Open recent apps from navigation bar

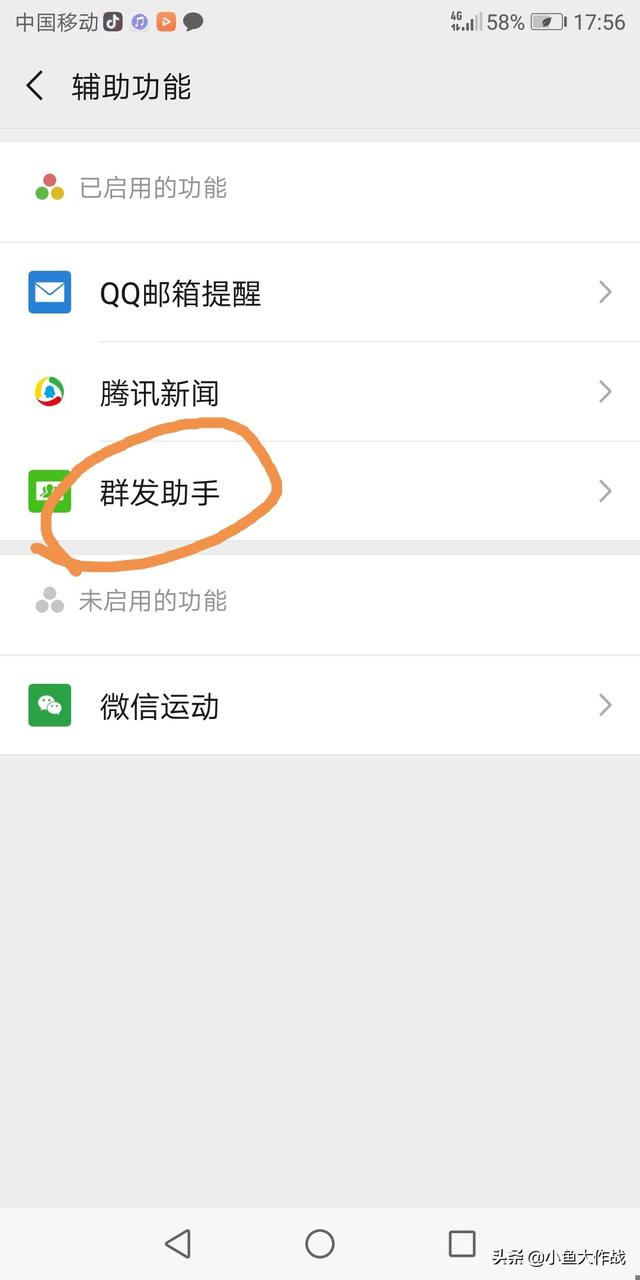[462, 1243]
